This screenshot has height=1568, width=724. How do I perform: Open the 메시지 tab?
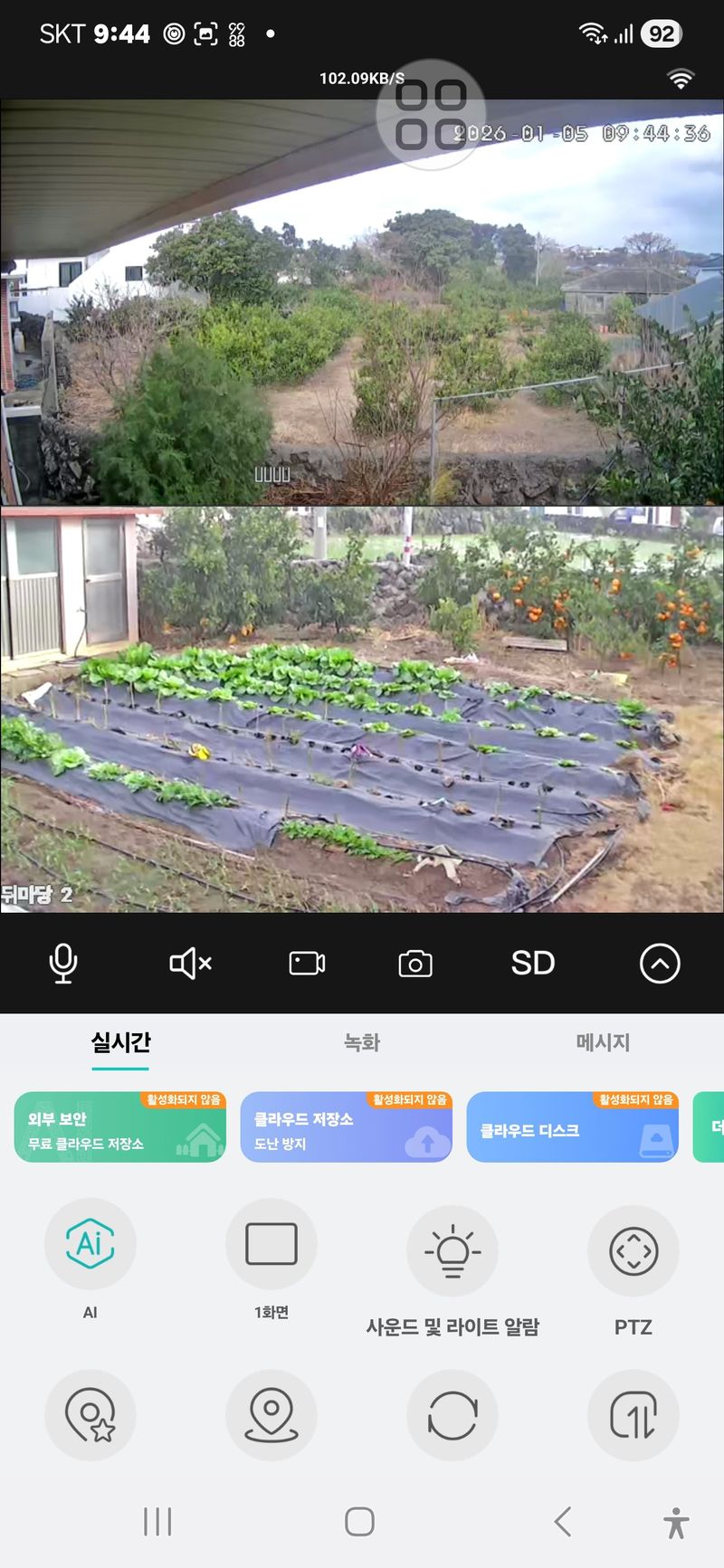click(603, 1042)
